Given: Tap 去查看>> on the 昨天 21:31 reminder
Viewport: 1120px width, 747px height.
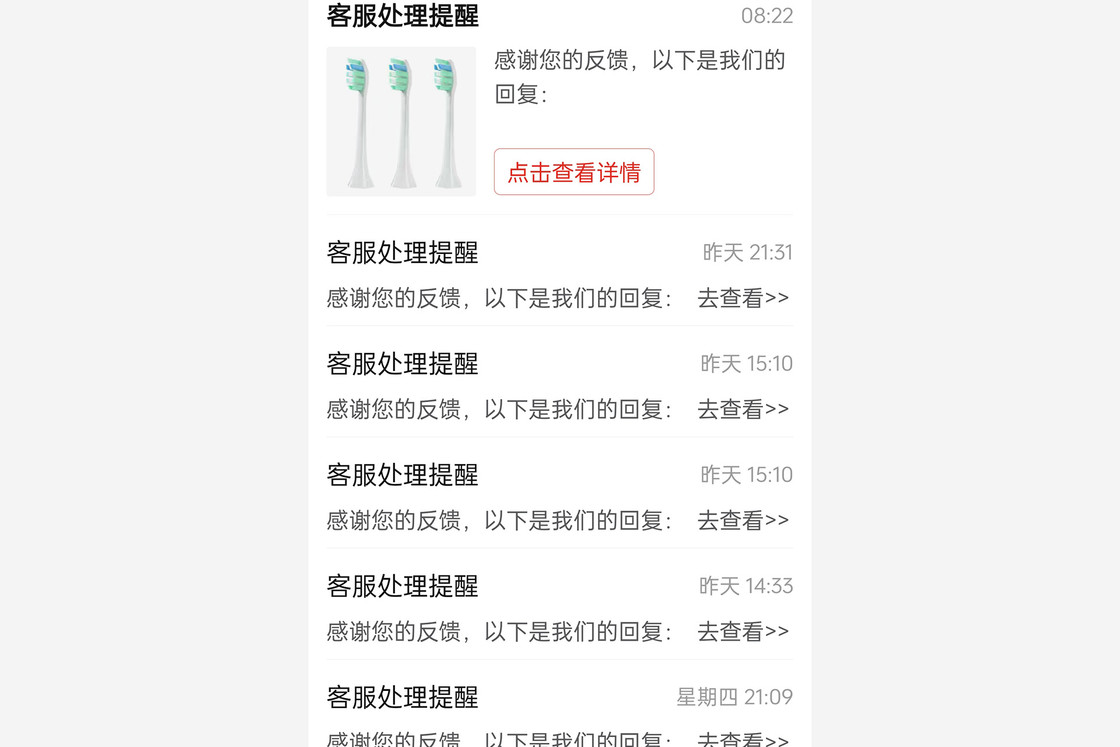Looking at the screenshot, I should [x=743, y=298].
